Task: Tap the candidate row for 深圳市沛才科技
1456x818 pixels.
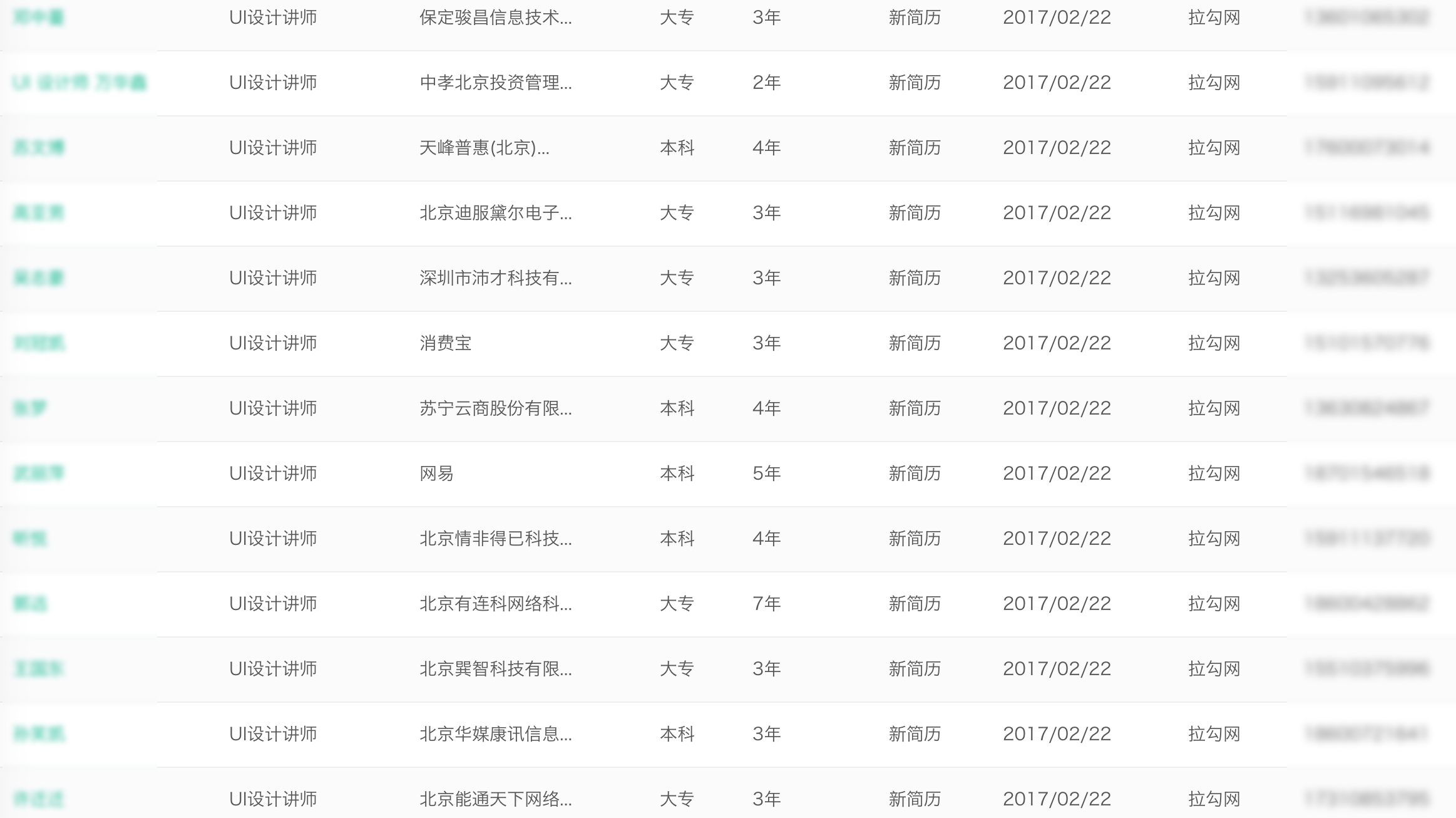Action: [39, 278]
